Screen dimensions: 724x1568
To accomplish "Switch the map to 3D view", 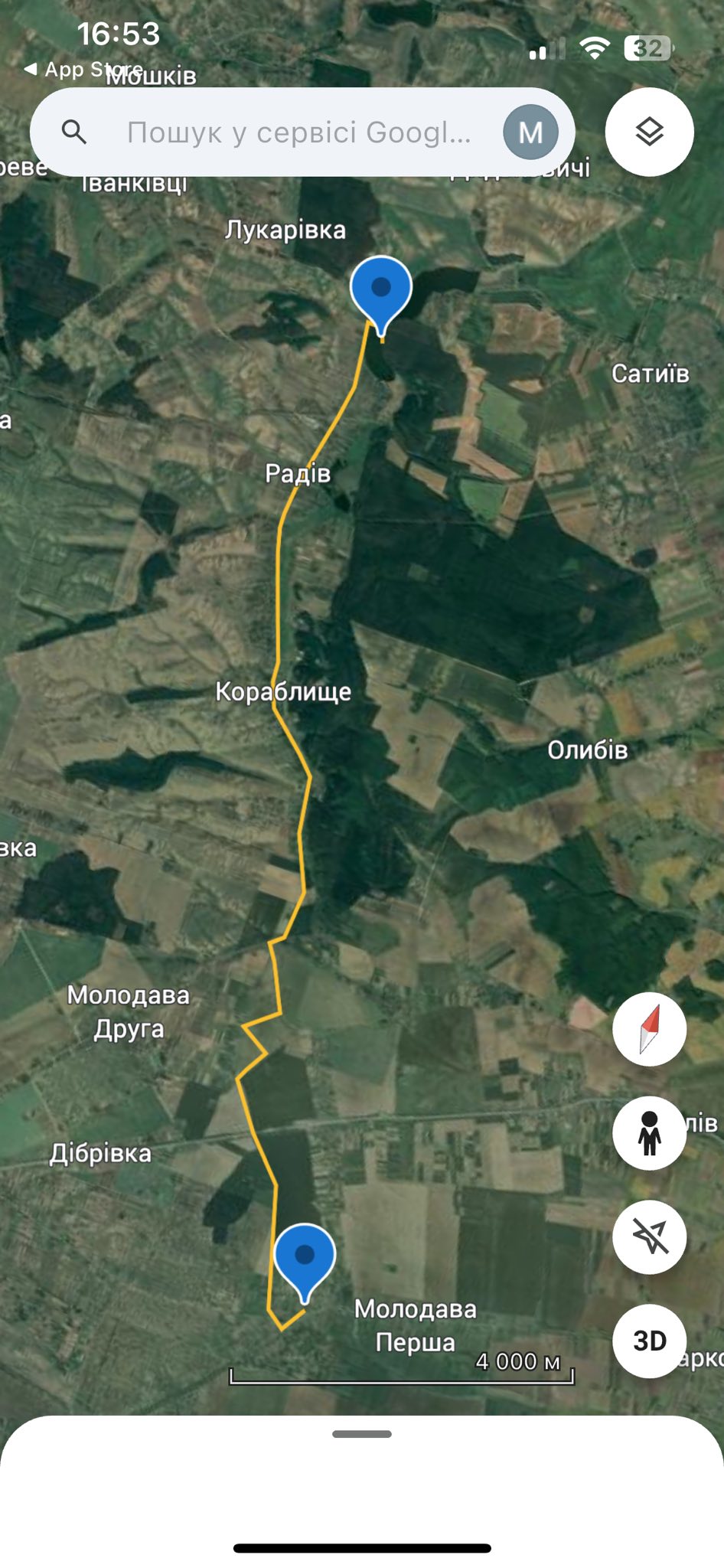I will (x=649, y=1341).
